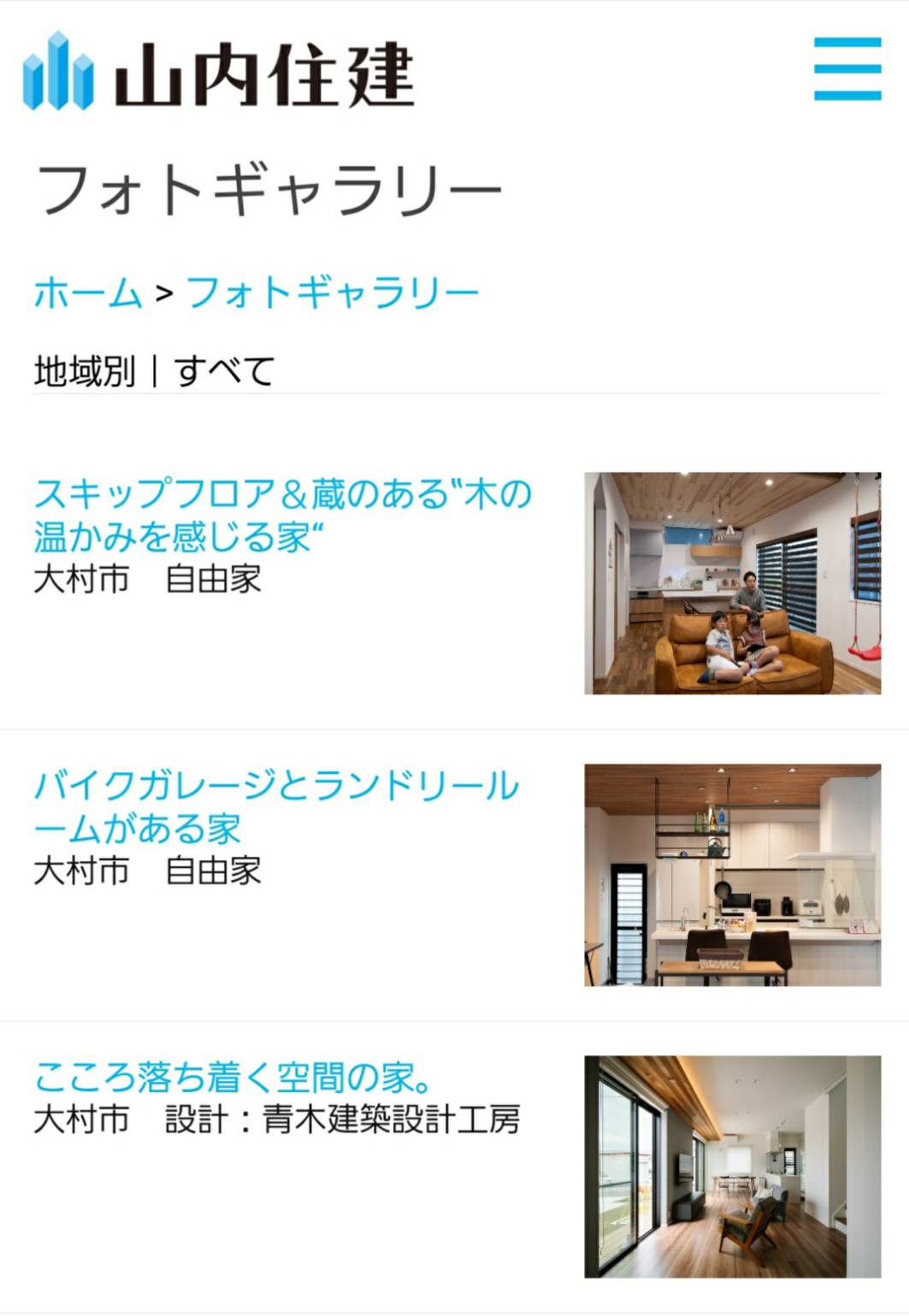909x1316 pixels.
Task: Select the 地域別 filter
Action: [x=84, y=372]
